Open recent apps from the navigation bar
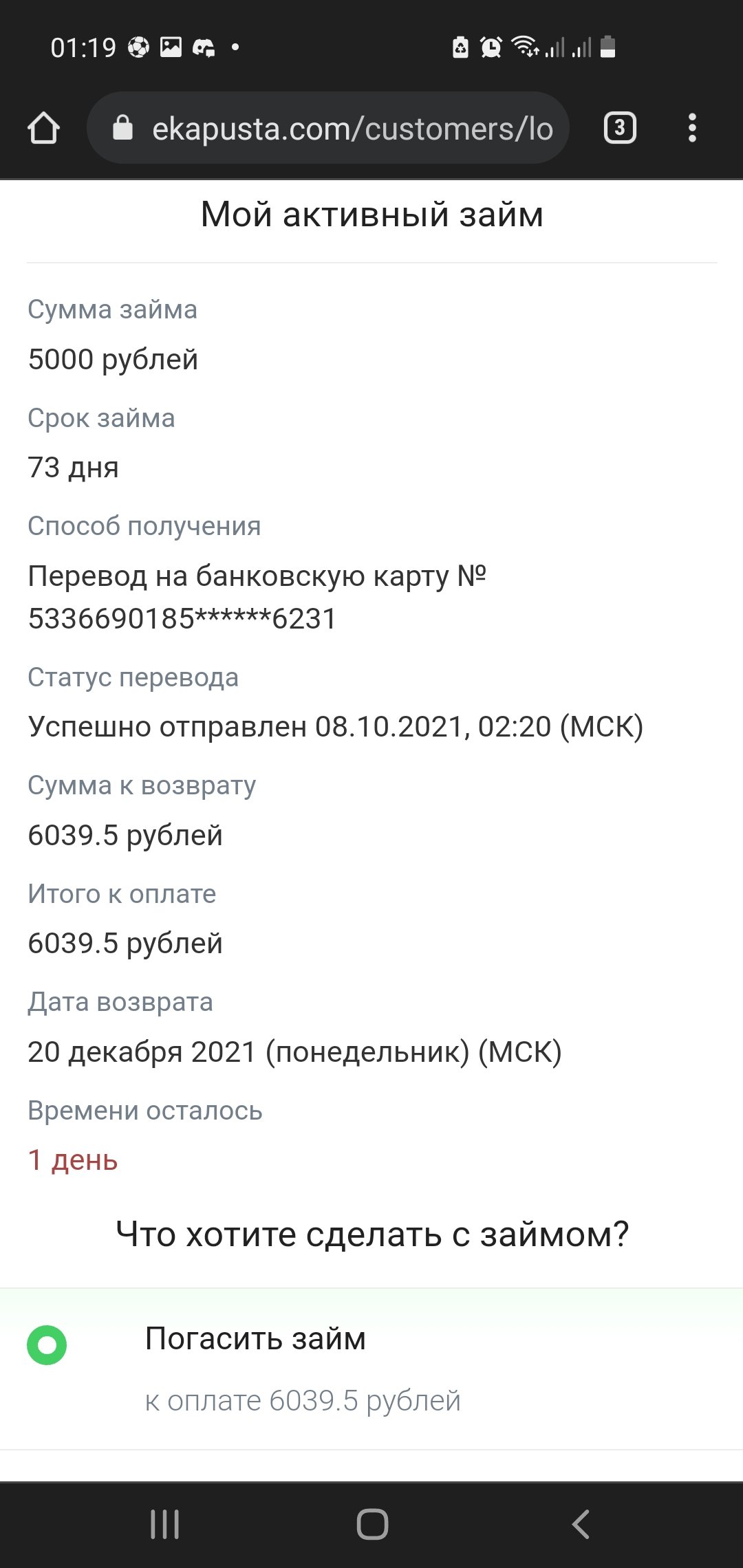 pos(164,1524)
